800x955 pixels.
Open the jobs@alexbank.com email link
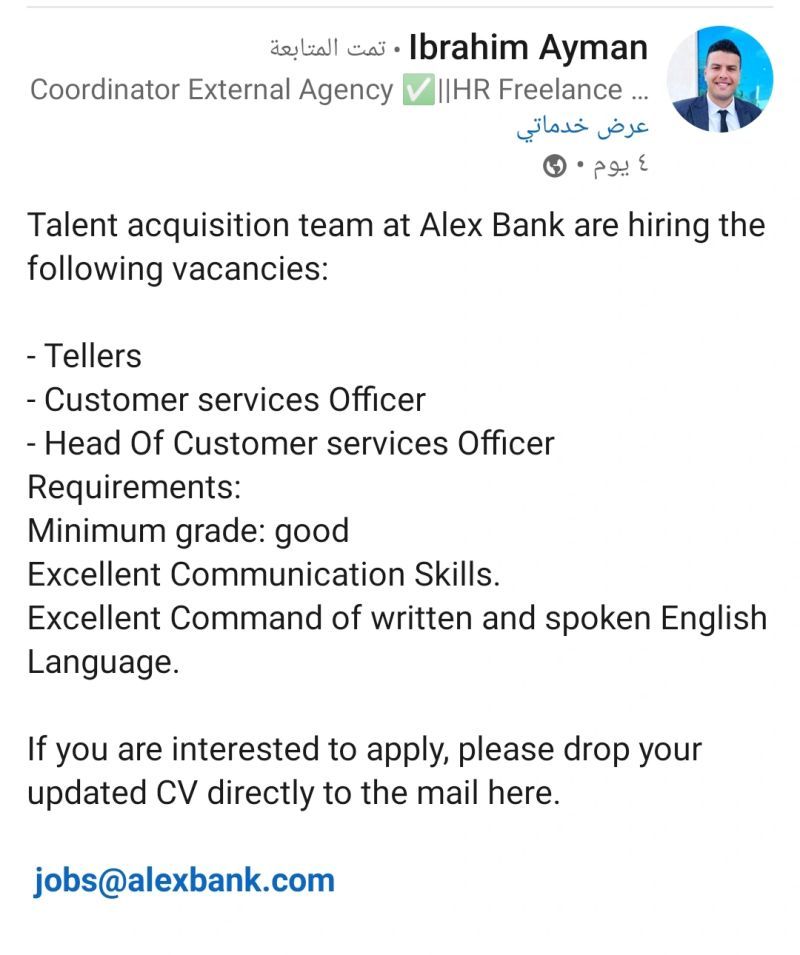coord(184,880)
